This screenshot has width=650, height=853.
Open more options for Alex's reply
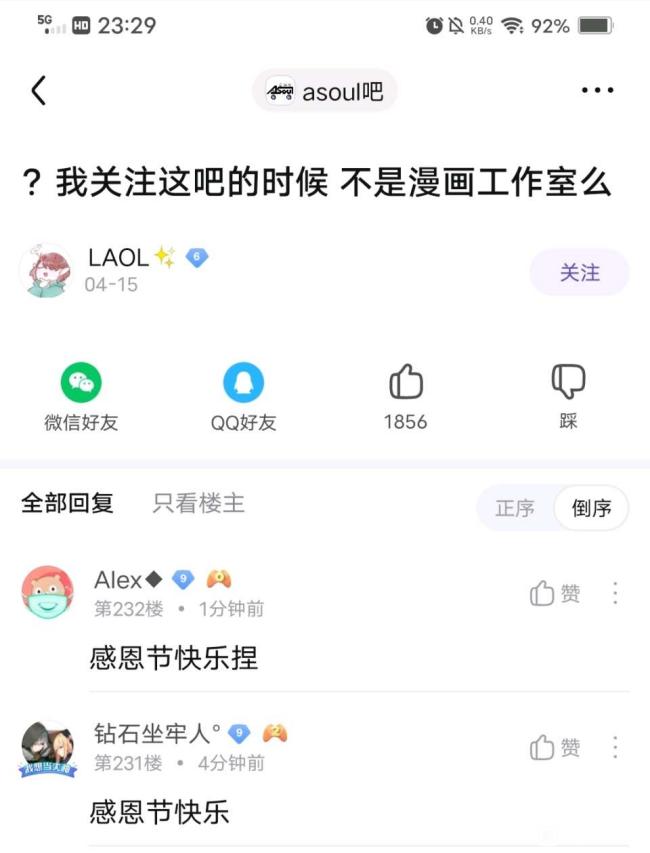coord(615,594)
